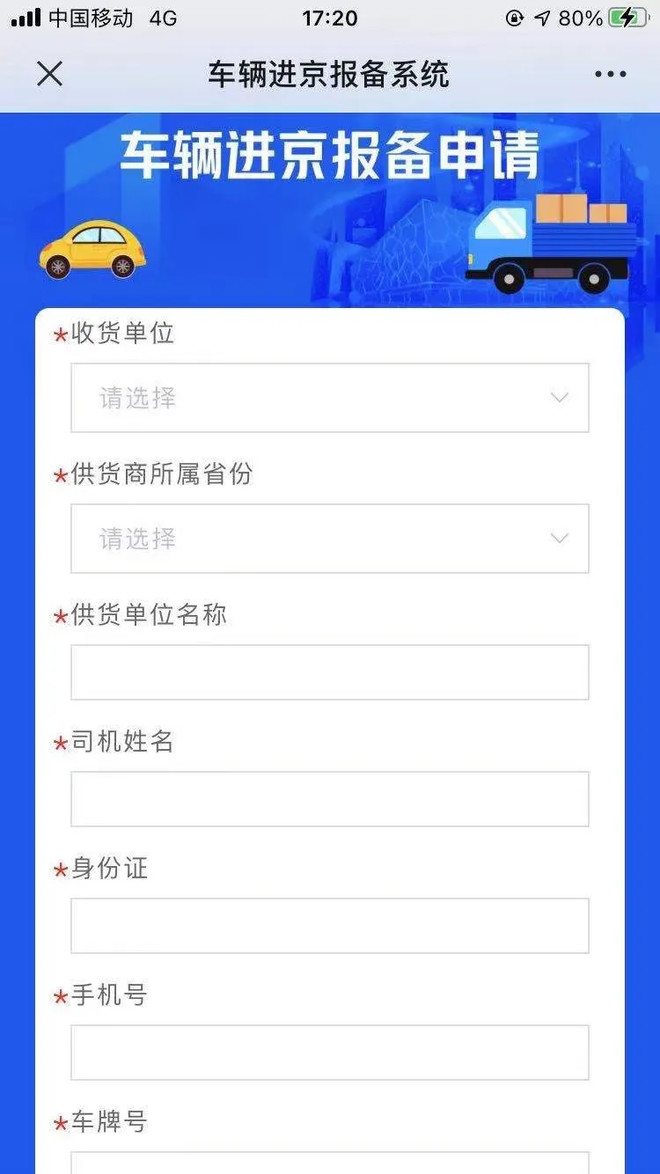Tap the 手机号 input field

[x=330, y=1053]
